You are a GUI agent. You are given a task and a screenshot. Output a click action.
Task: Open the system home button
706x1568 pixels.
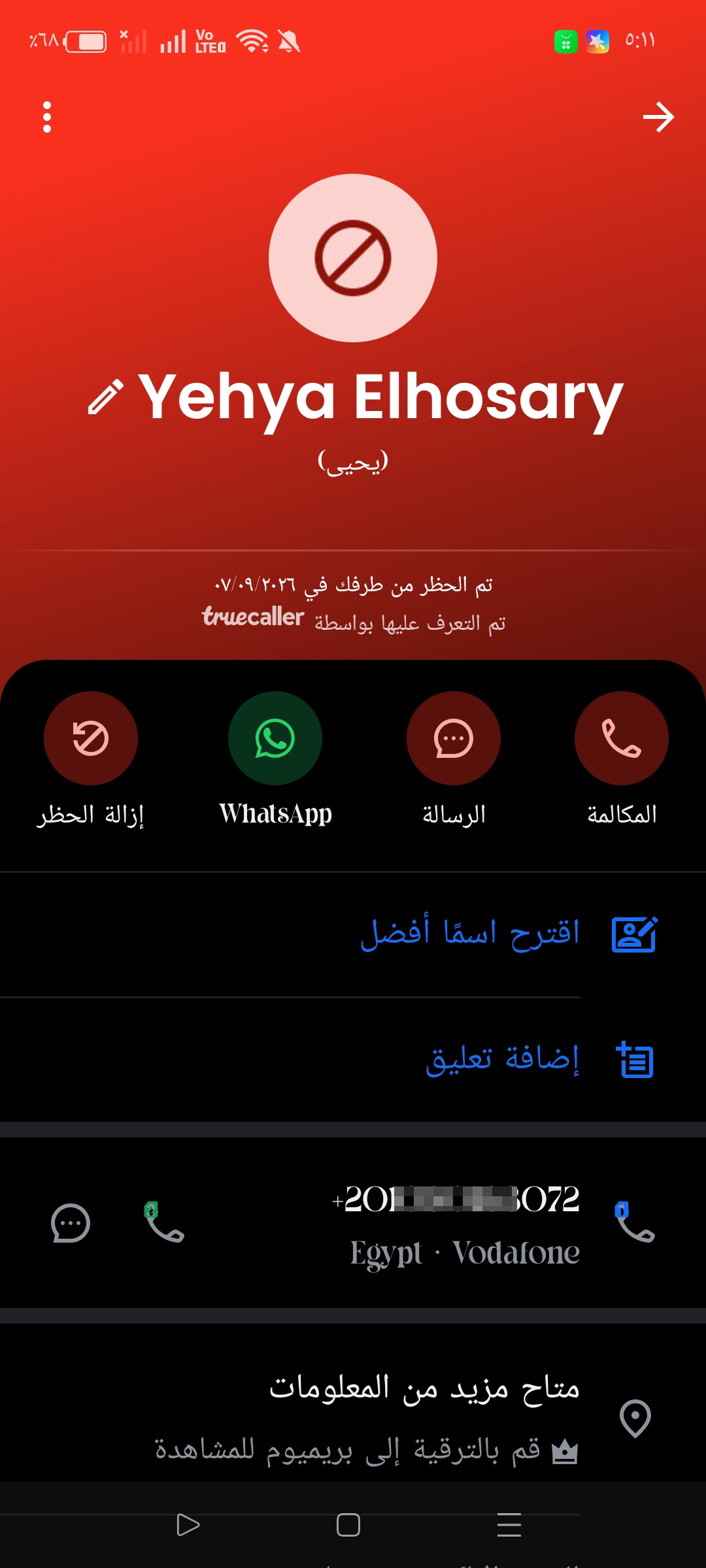coord(348,1525)
